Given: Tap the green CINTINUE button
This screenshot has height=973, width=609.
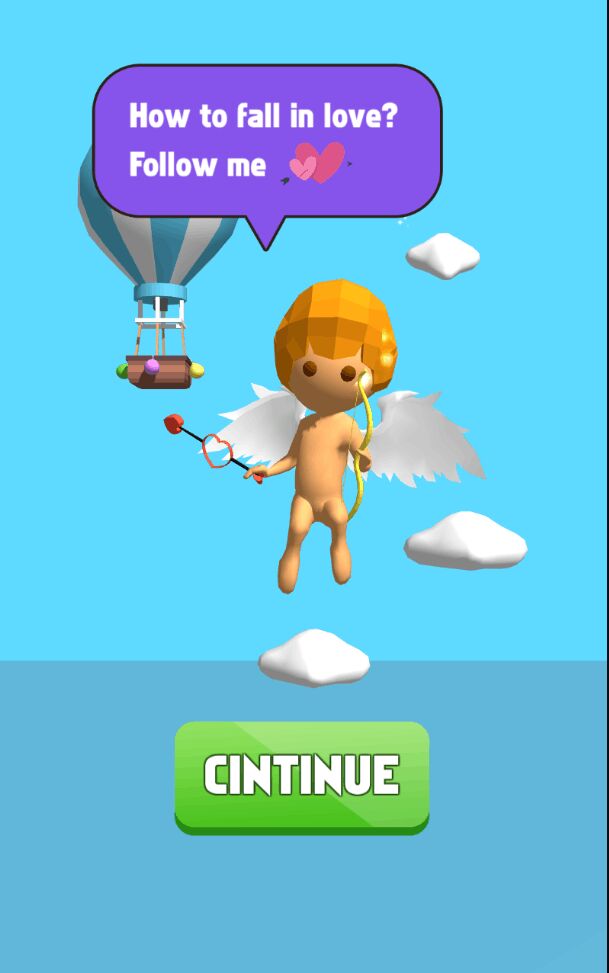Looking at the screenshot, I should pyautogui.click(x=302, y=775).
